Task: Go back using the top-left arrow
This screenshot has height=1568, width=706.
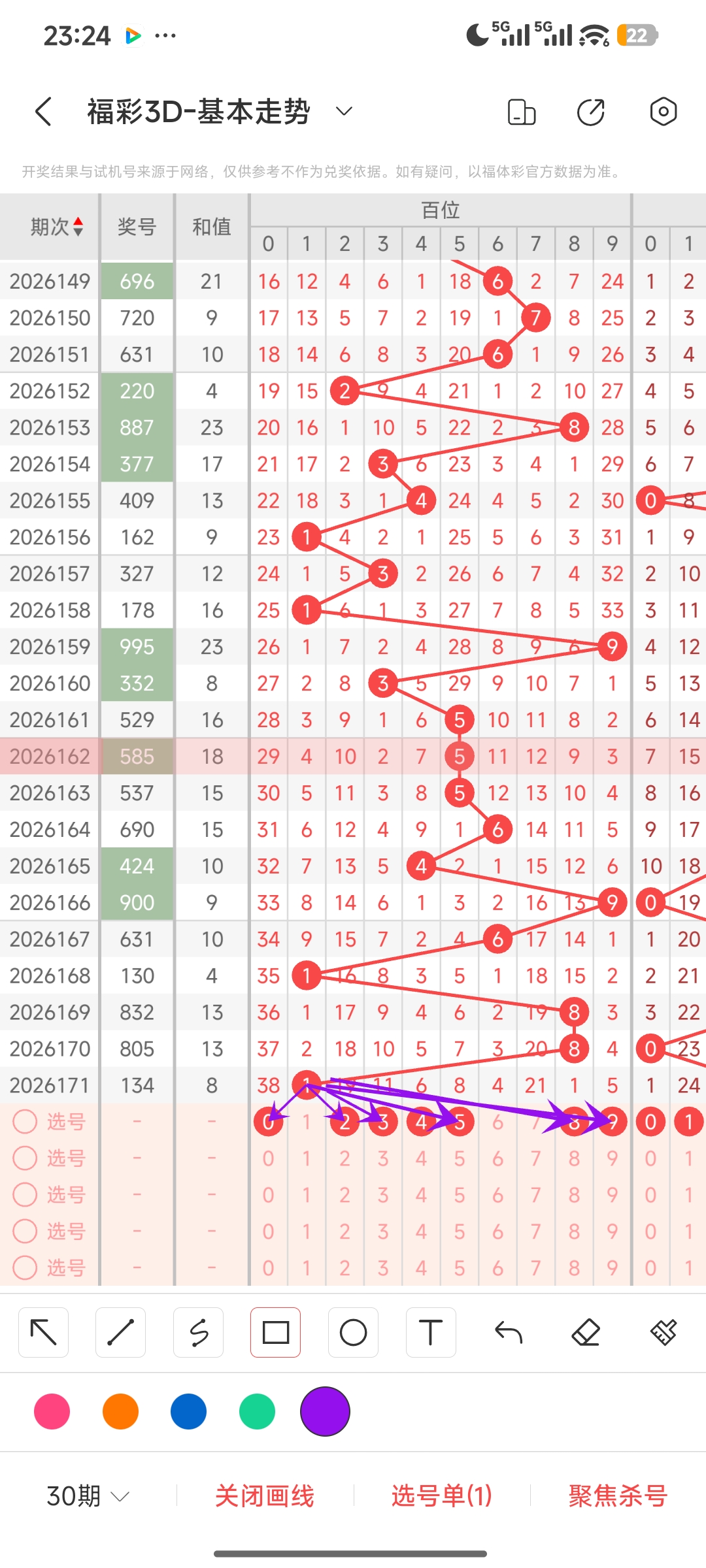Action: click(43, 112)
